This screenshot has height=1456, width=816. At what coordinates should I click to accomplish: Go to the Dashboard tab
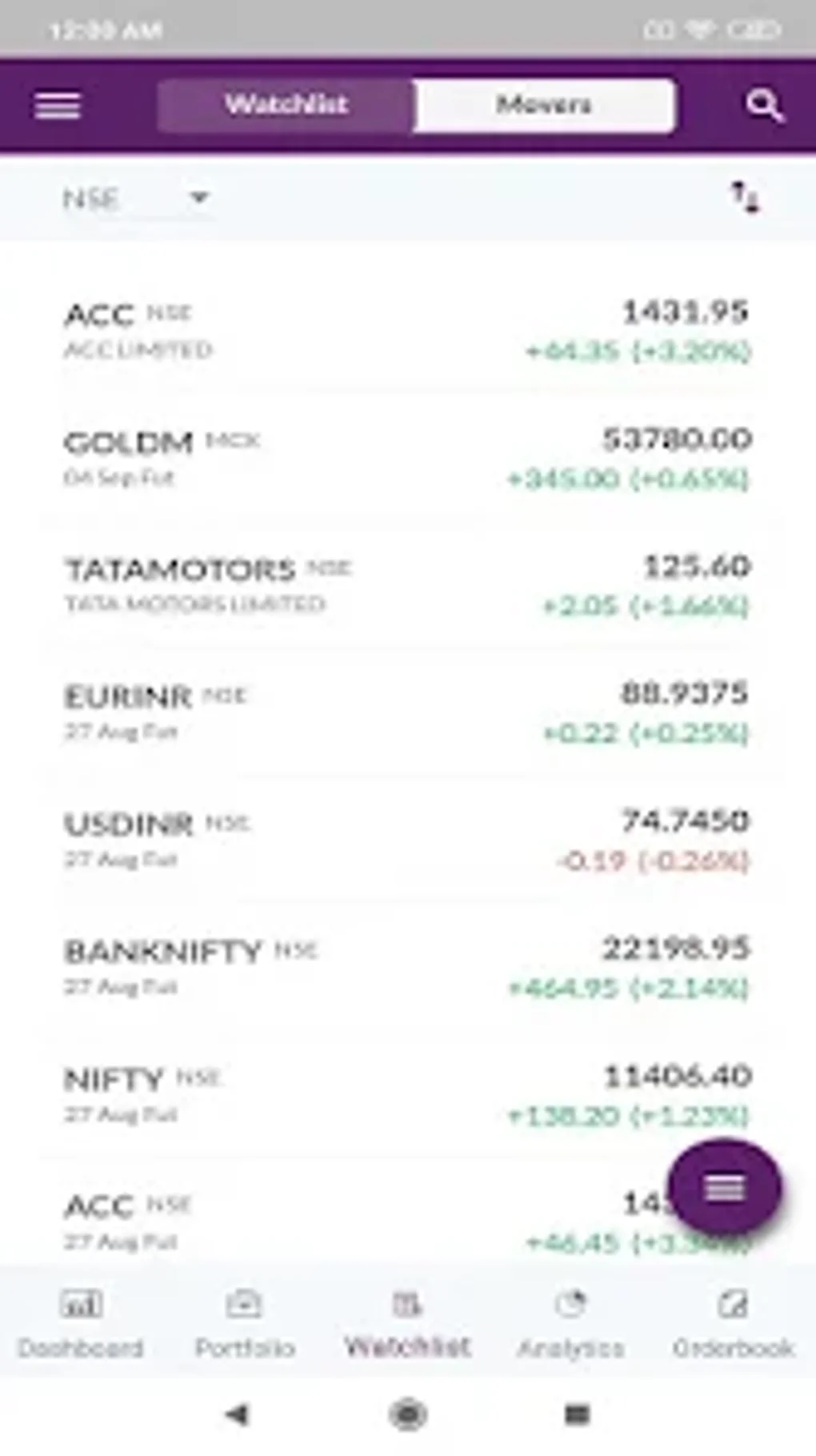81,1324
